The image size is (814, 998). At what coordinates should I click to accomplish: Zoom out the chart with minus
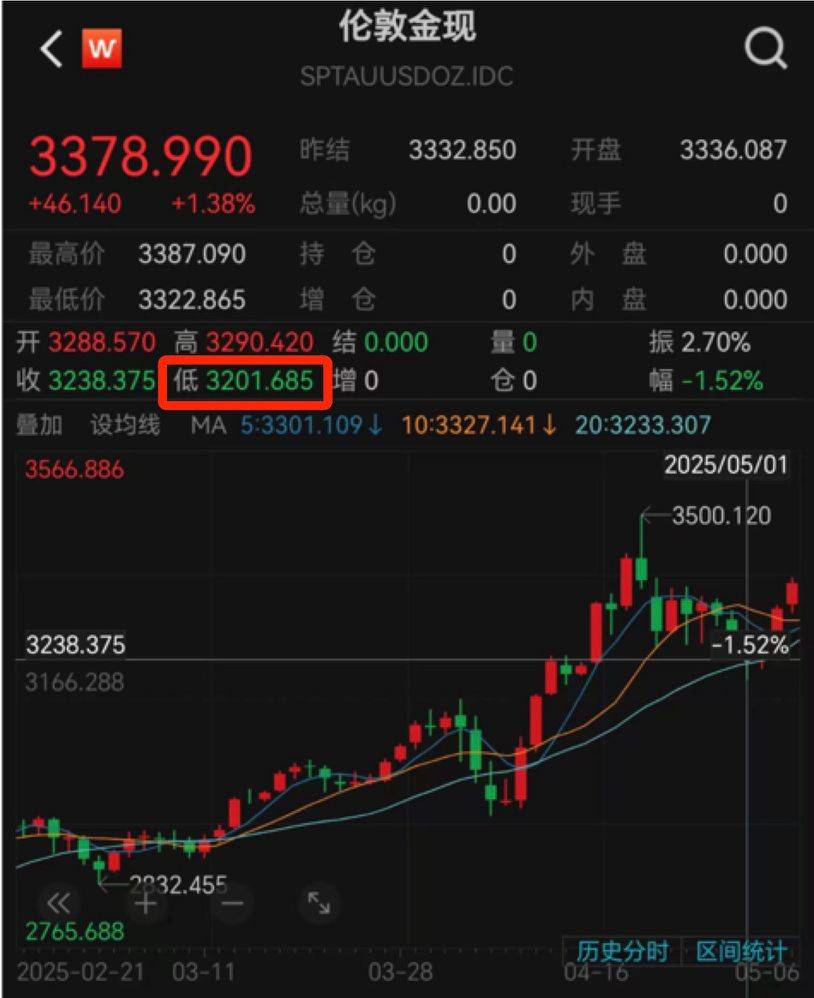point(231,903)
